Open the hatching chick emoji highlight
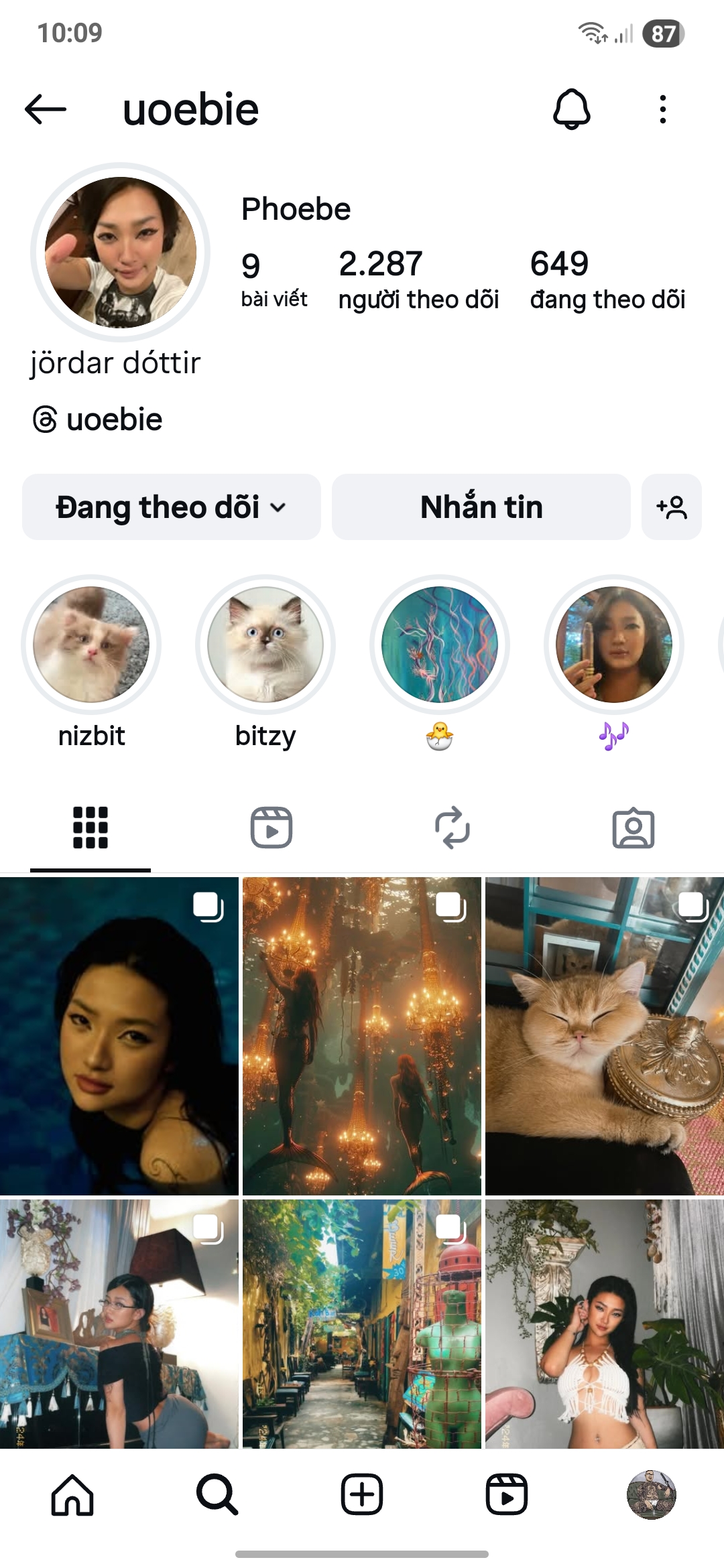Viewport: 724px width, 1568px height. tap(440, 645)
